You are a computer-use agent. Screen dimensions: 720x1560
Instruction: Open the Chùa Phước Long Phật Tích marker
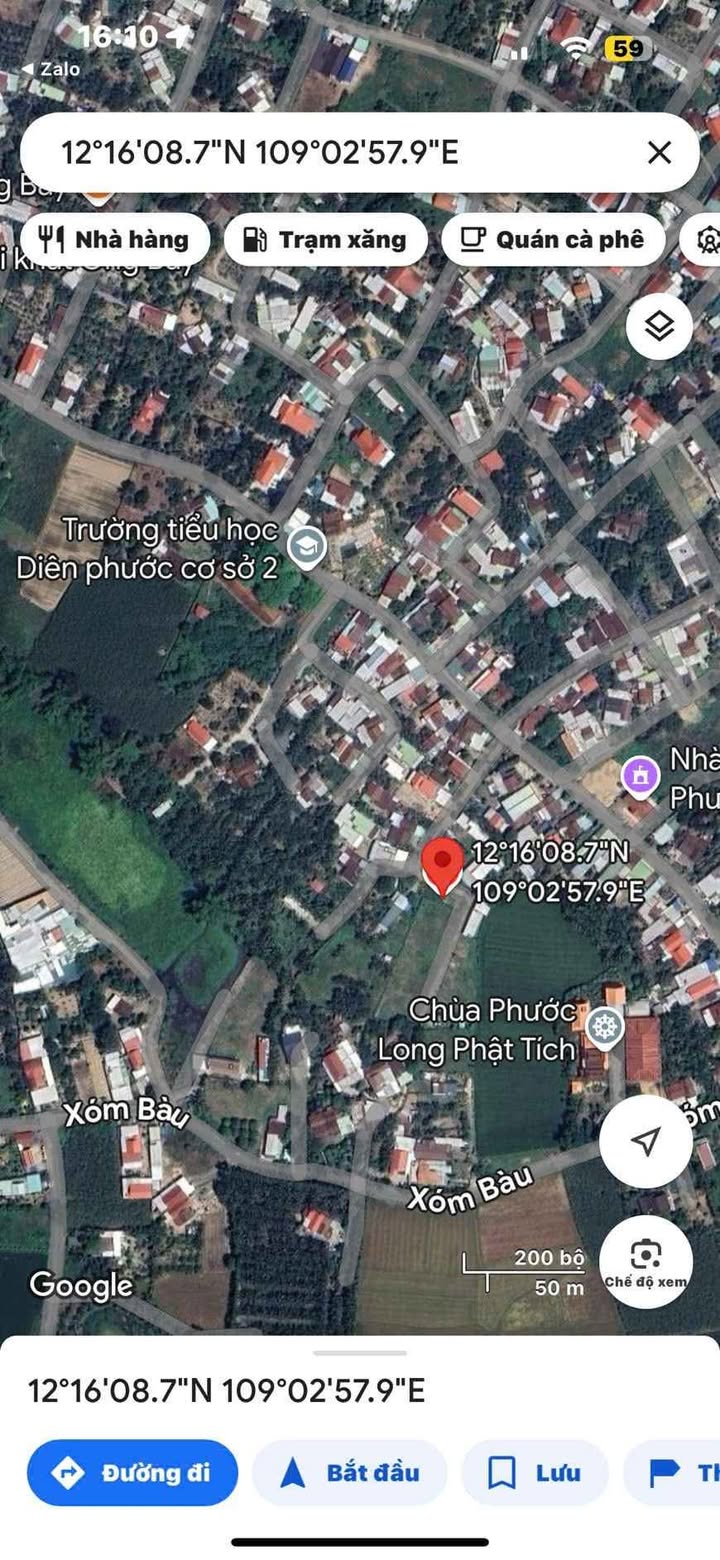pyautogui.click(x=604, y=1027)
